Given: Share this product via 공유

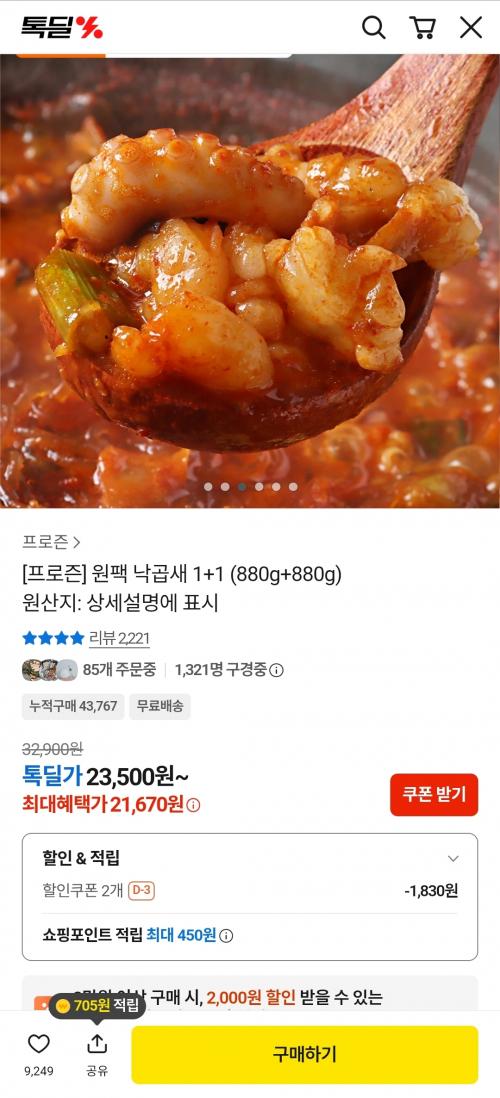Looking at the screenshot, I should click(97, 1054).
